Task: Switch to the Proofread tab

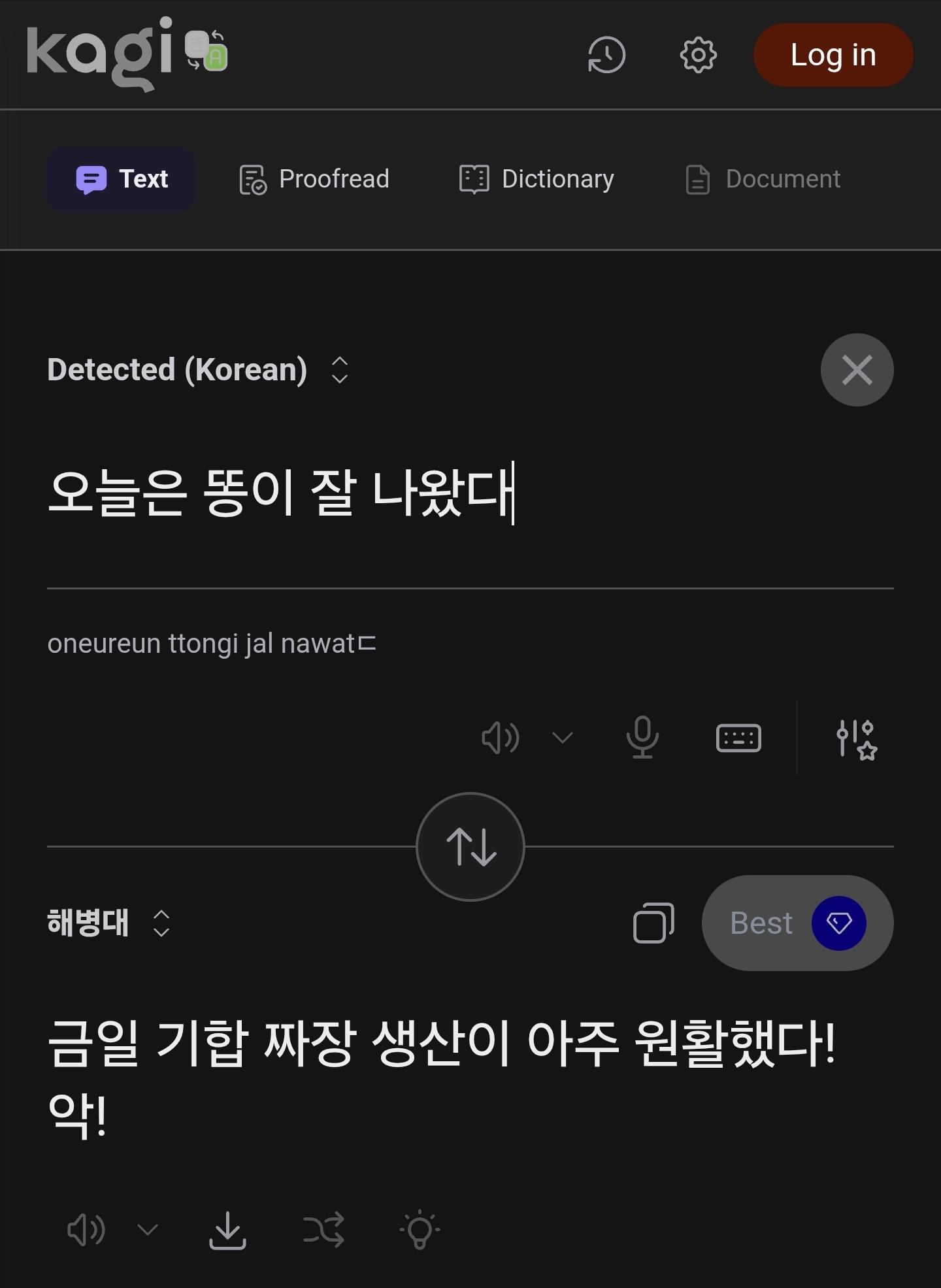Action: pyautogui.click(x=314, y=179)
